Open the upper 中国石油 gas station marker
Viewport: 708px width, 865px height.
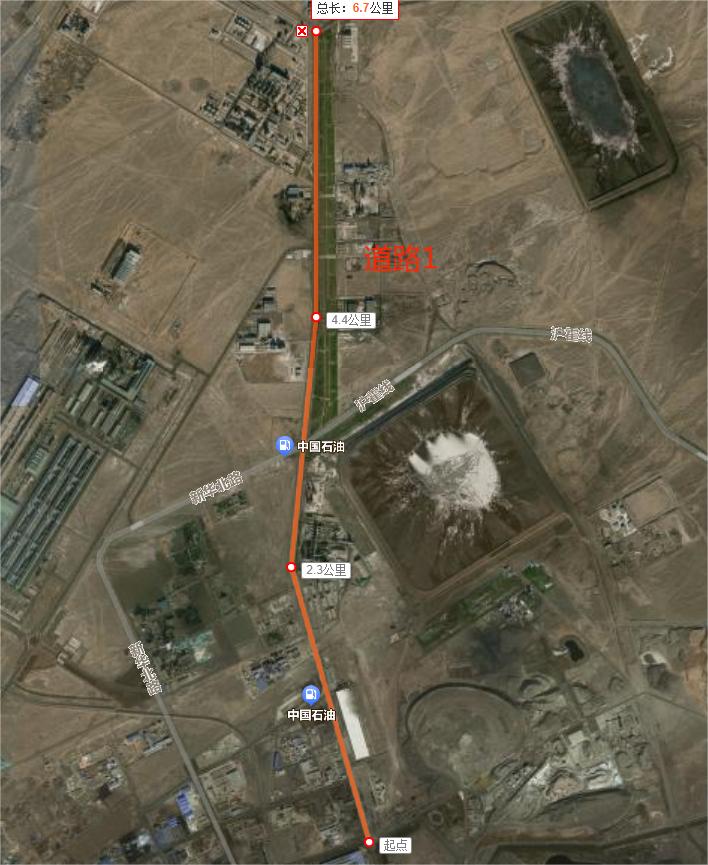point(285,445)
